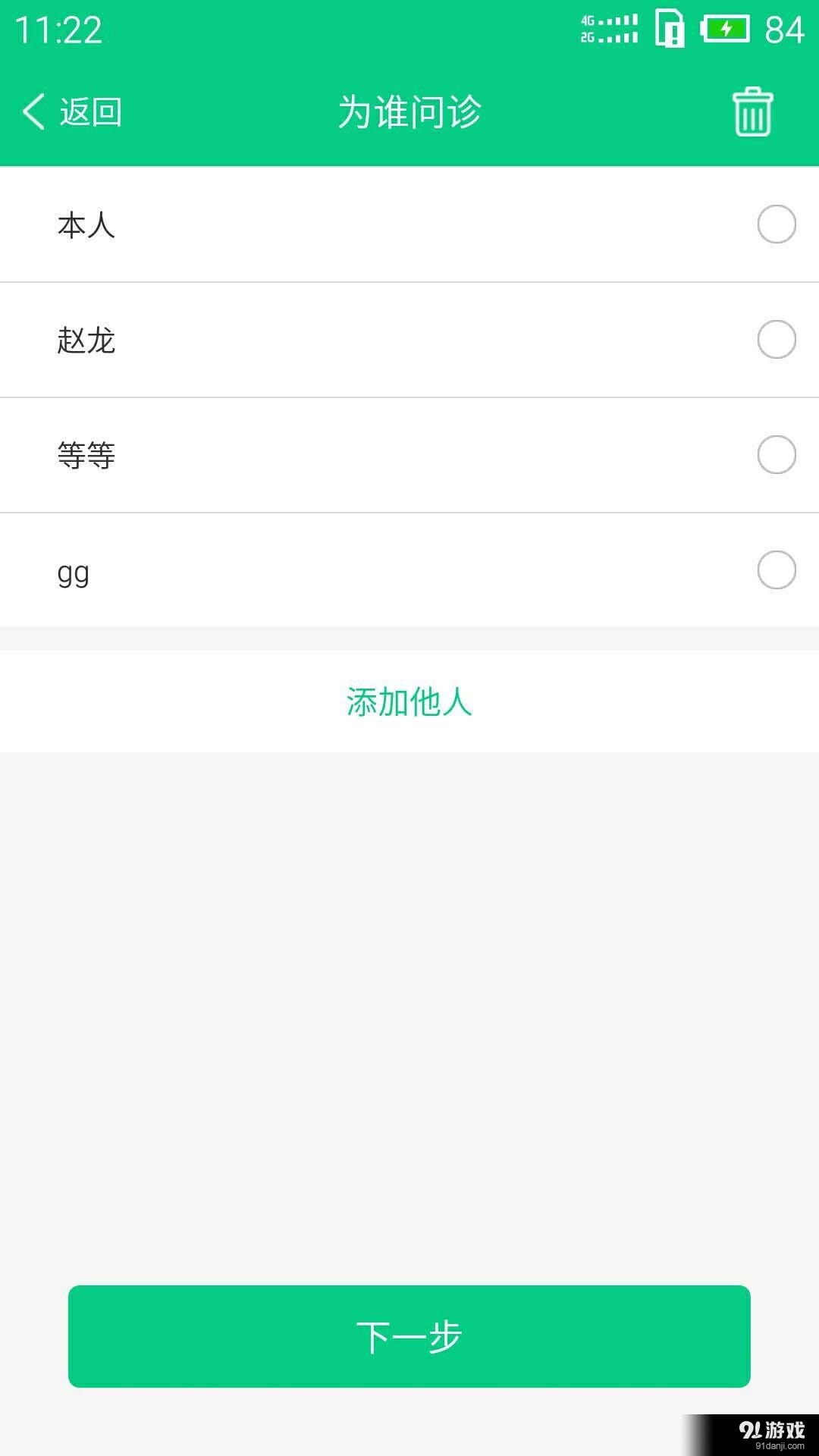Click the 为谁问诊 title
The image size is (819, 1456).
pos(409,111)
